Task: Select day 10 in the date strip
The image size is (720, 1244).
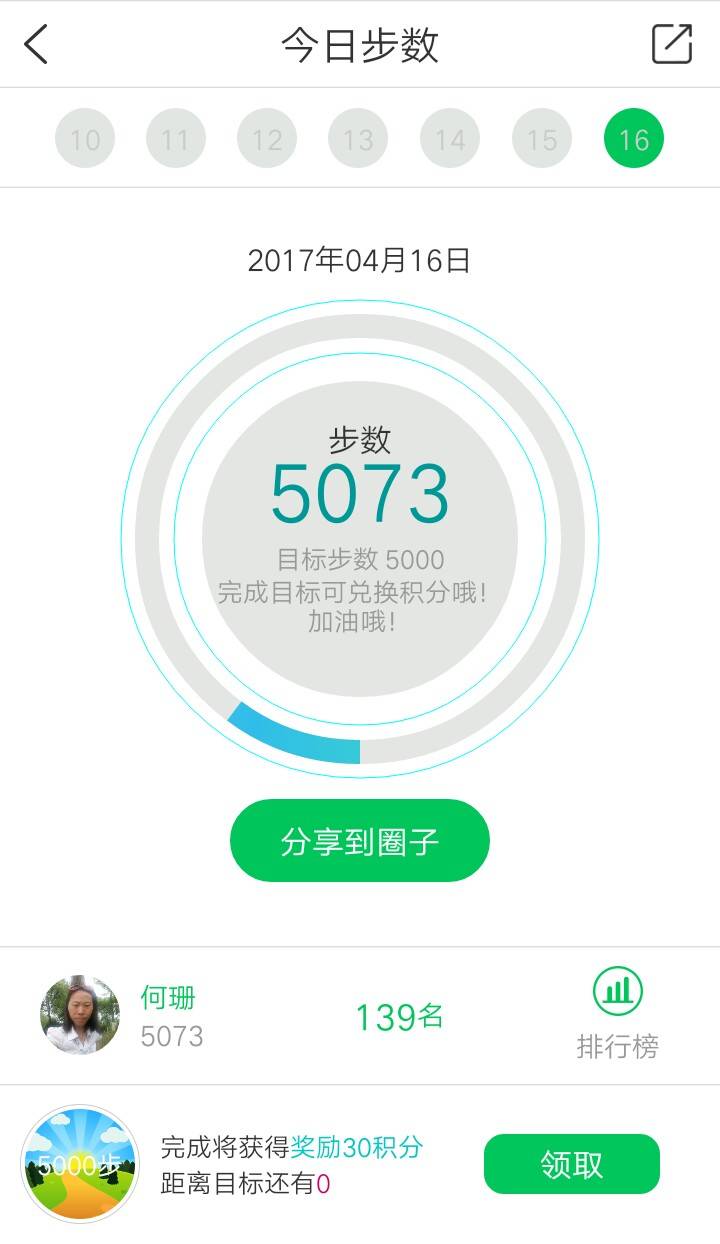Action: (x=85, y=139)
